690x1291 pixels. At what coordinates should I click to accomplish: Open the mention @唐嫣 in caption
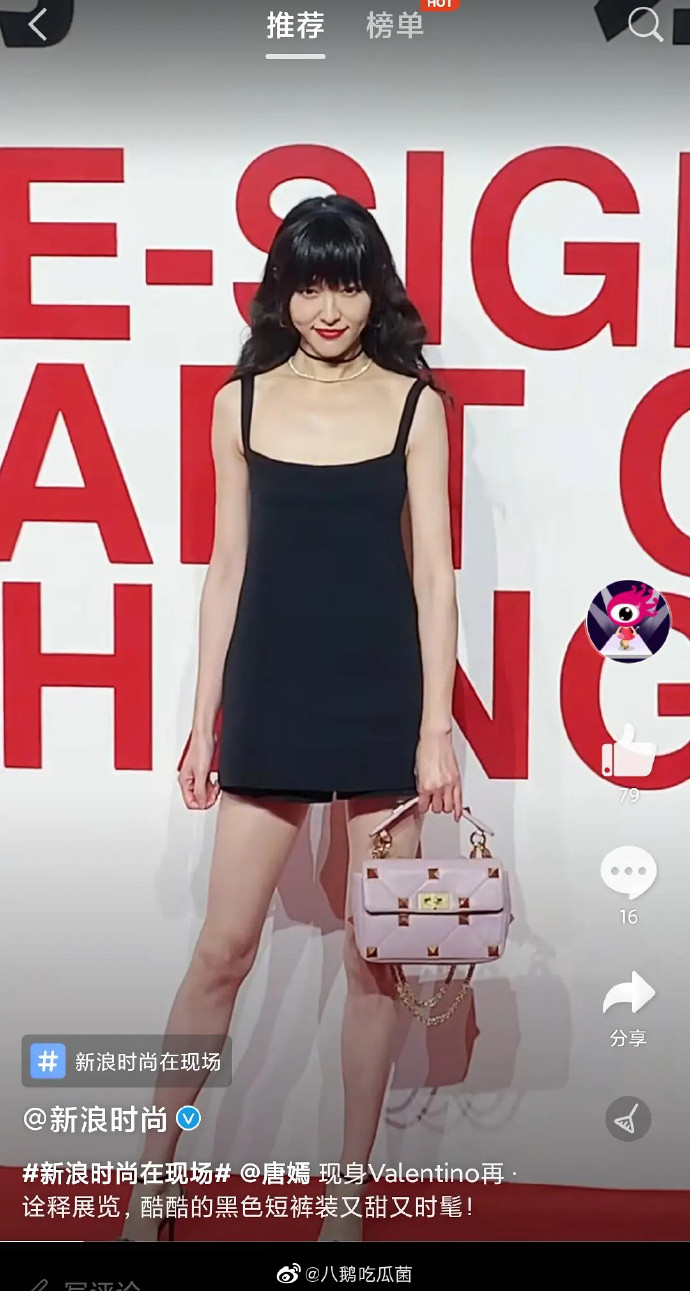pos(275,1173)
